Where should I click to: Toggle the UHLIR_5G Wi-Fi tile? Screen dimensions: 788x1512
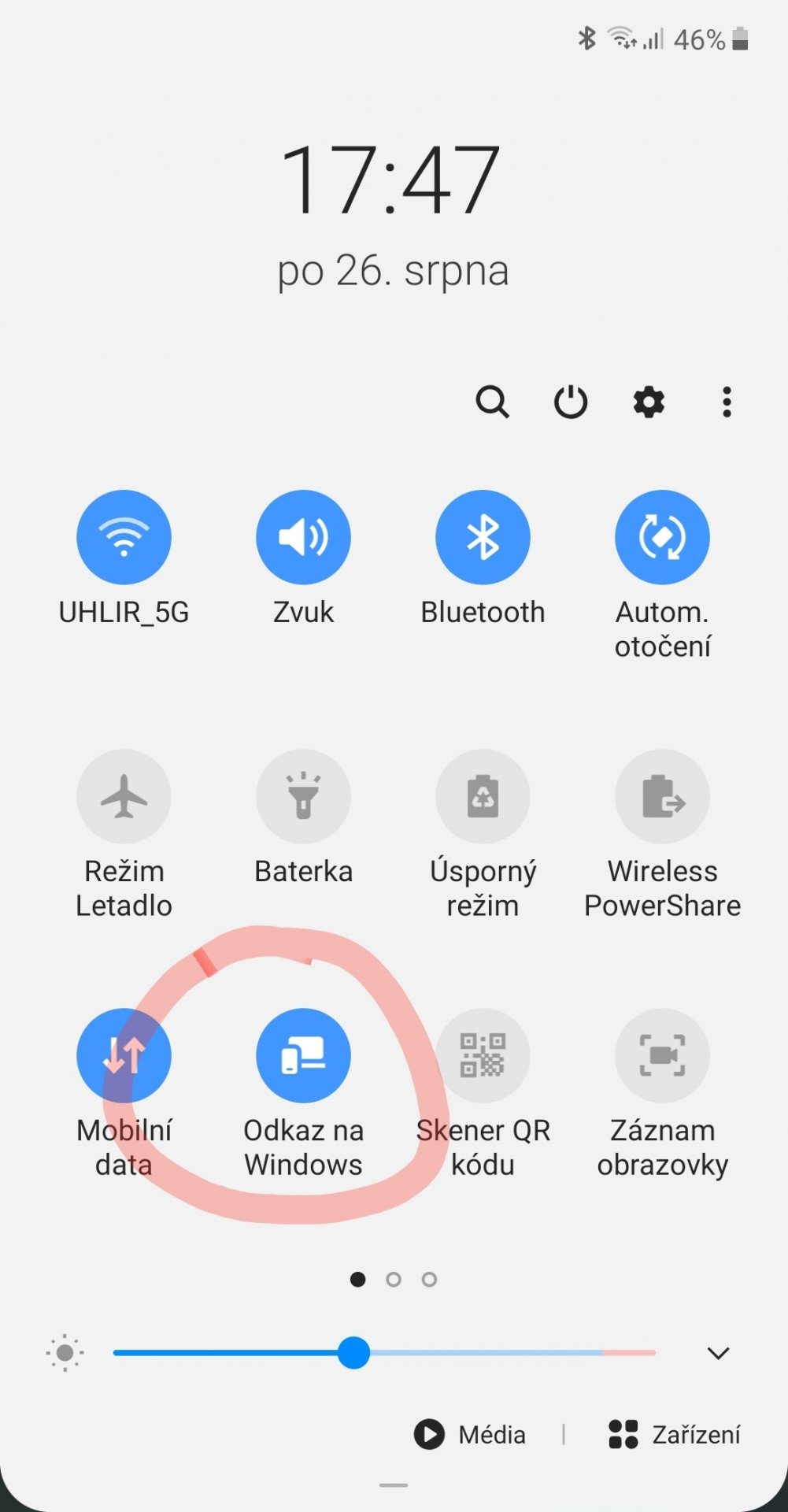pyautogui.click(x=124, y=537)
